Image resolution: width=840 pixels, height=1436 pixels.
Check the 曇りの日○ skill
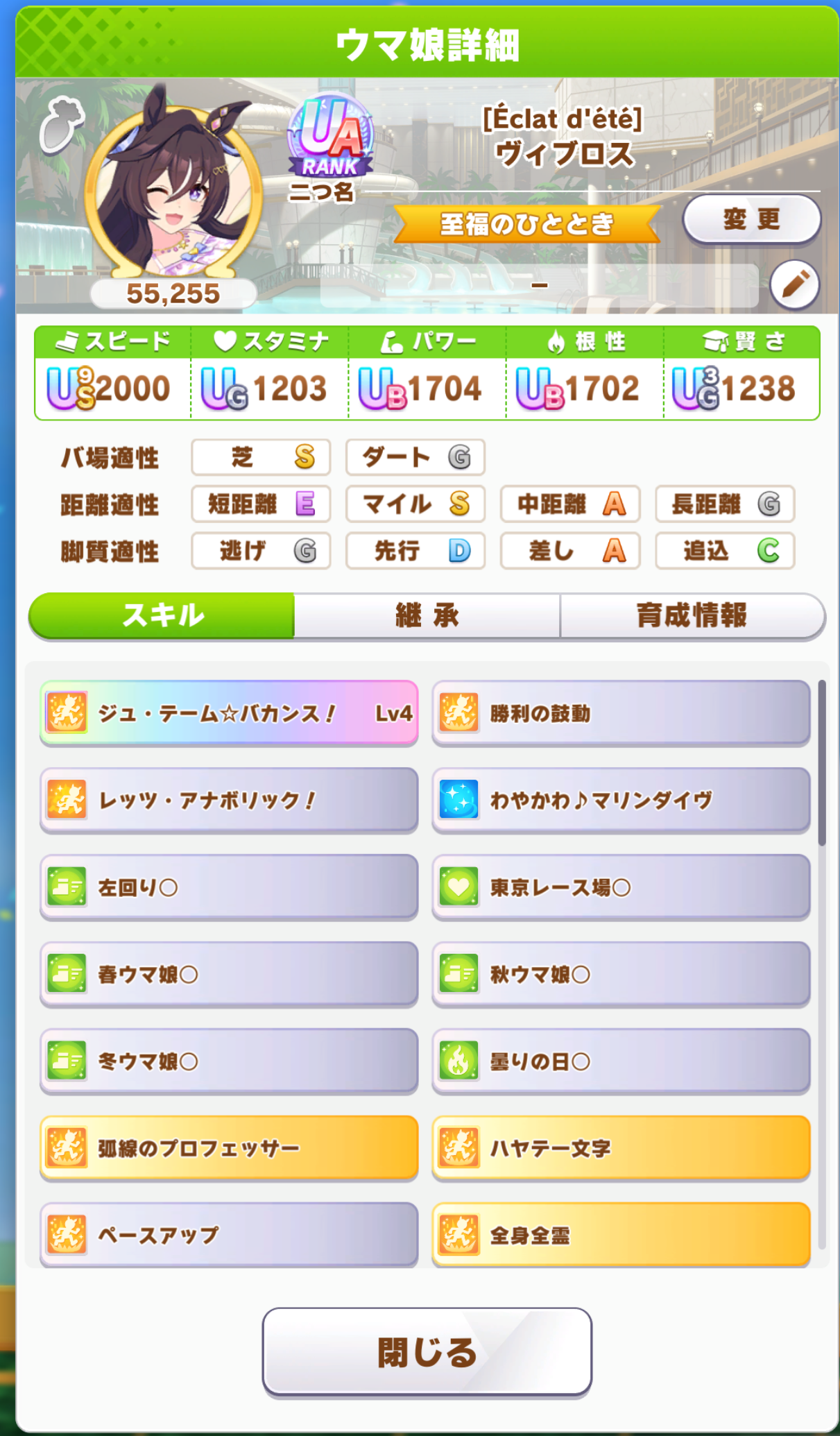click(x=621, y=1061)
